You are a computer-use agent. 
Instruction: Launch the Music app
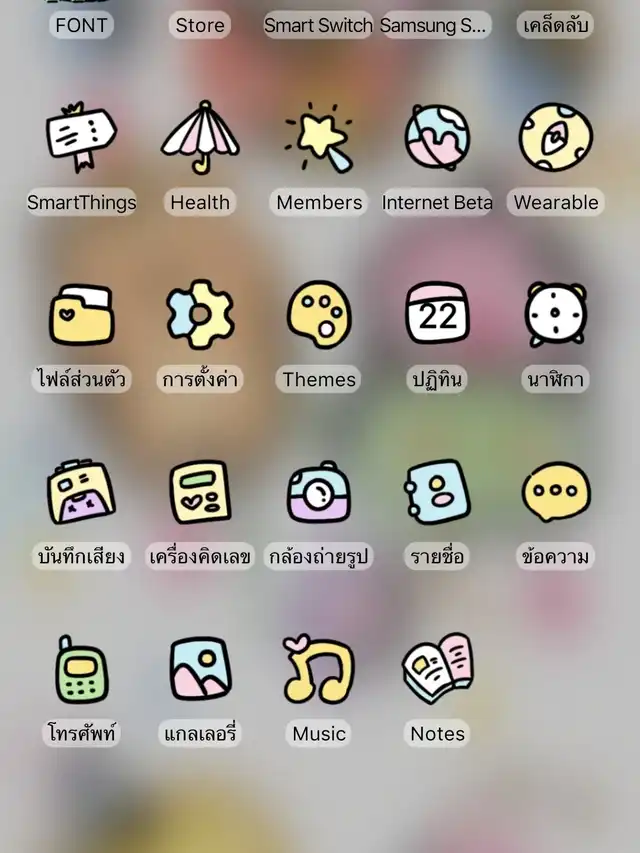pyautogui.click(x=319, y=669)
